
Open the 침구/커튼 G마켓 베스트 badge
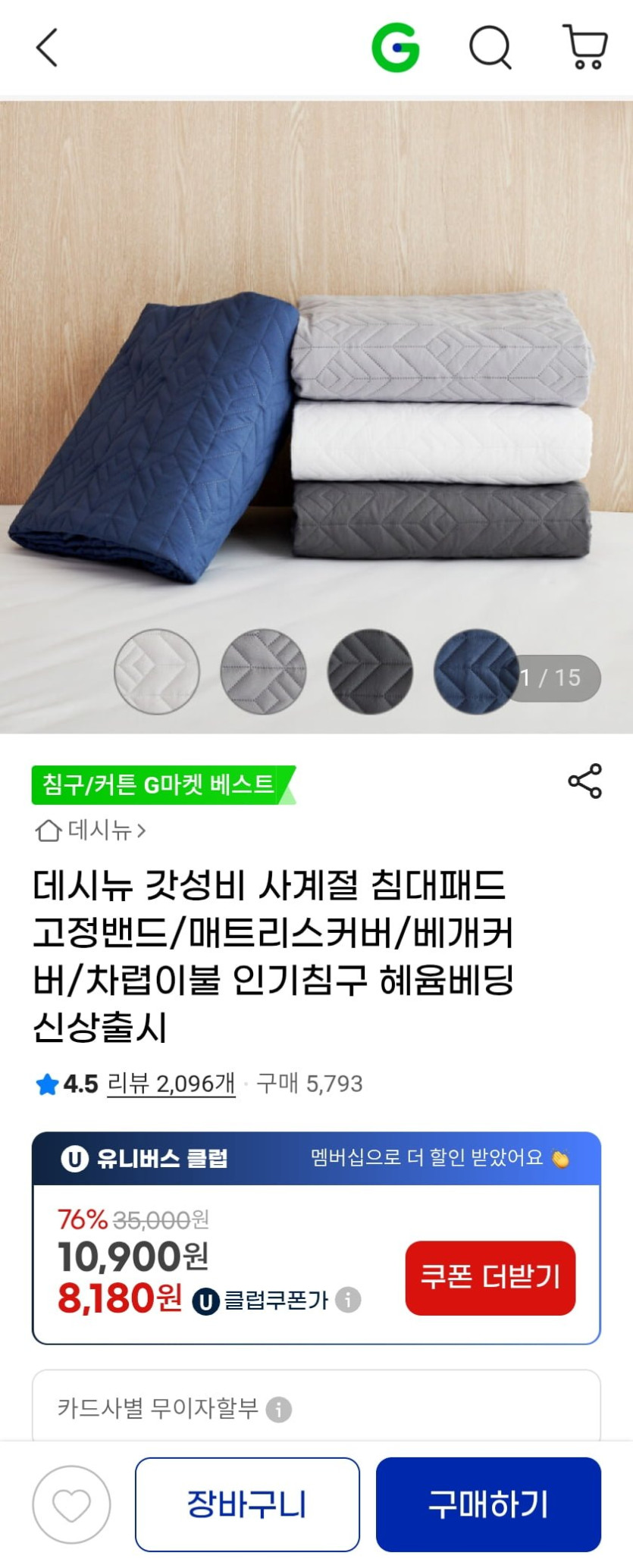(162, 784)
